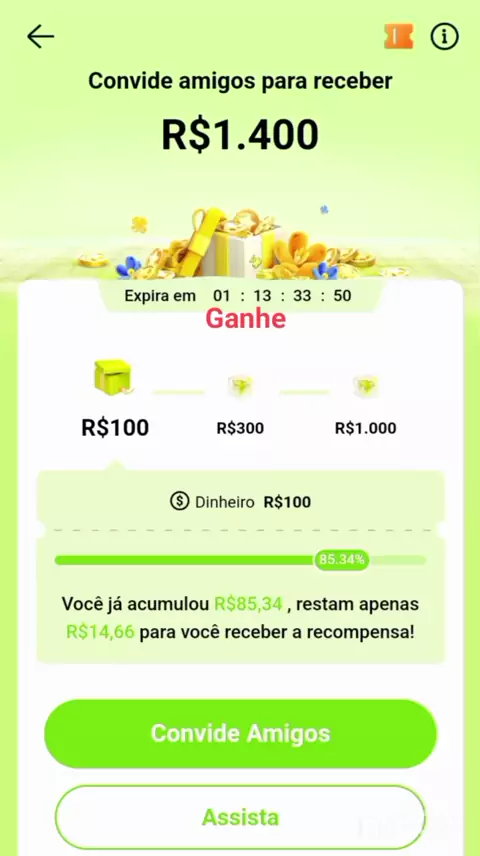
Task: Select the R$300 reward tier
Action: (240, 405)
